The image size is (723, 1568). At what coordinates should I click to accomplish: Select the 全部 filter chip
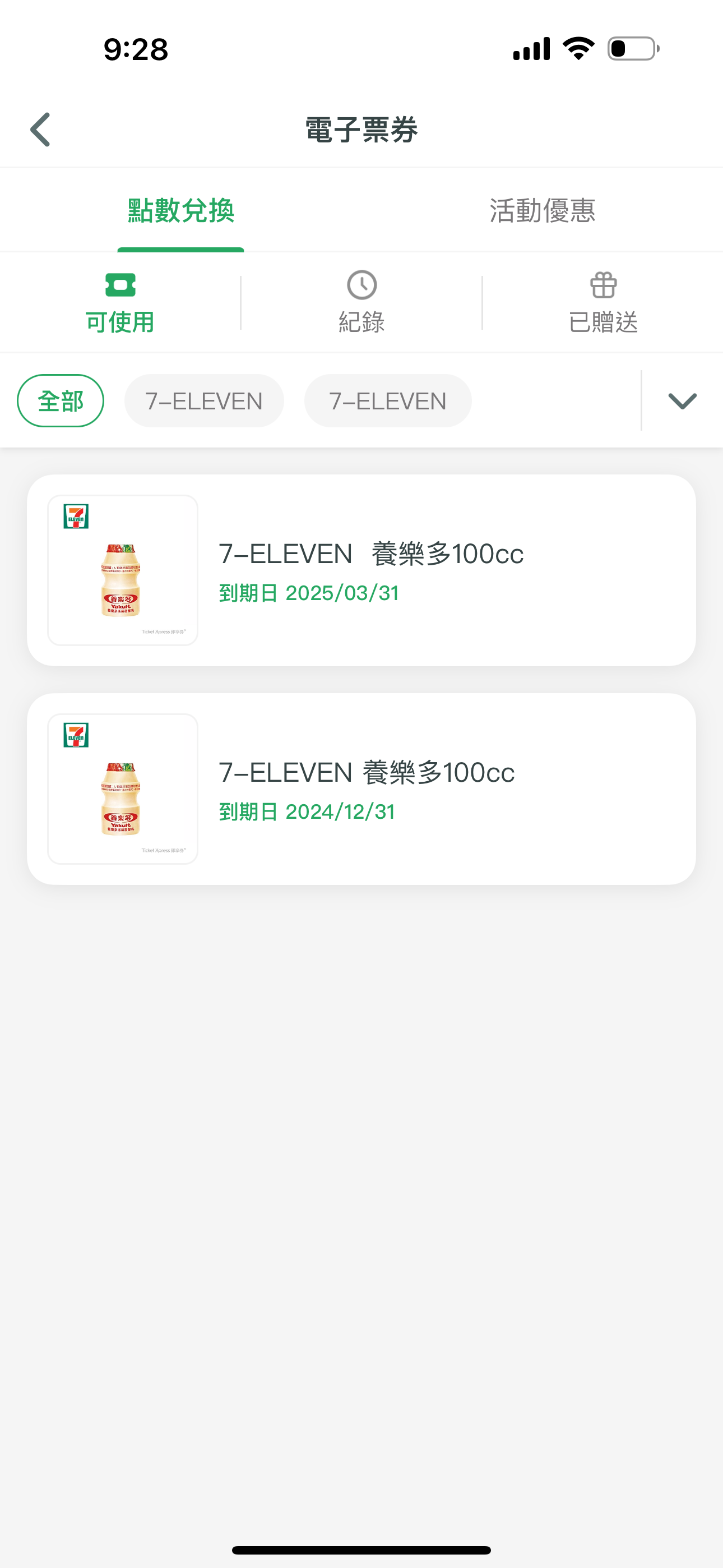(x=61, y=401)
